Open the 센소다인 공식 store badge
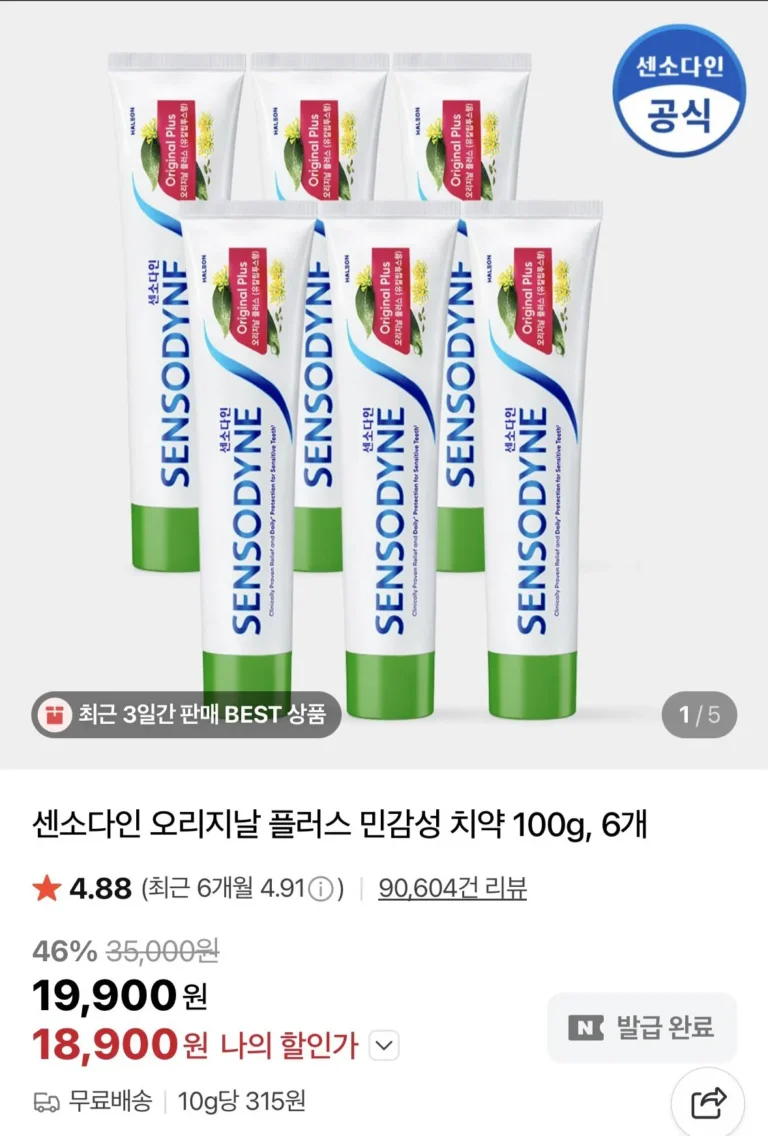 (x=679, y=93)
